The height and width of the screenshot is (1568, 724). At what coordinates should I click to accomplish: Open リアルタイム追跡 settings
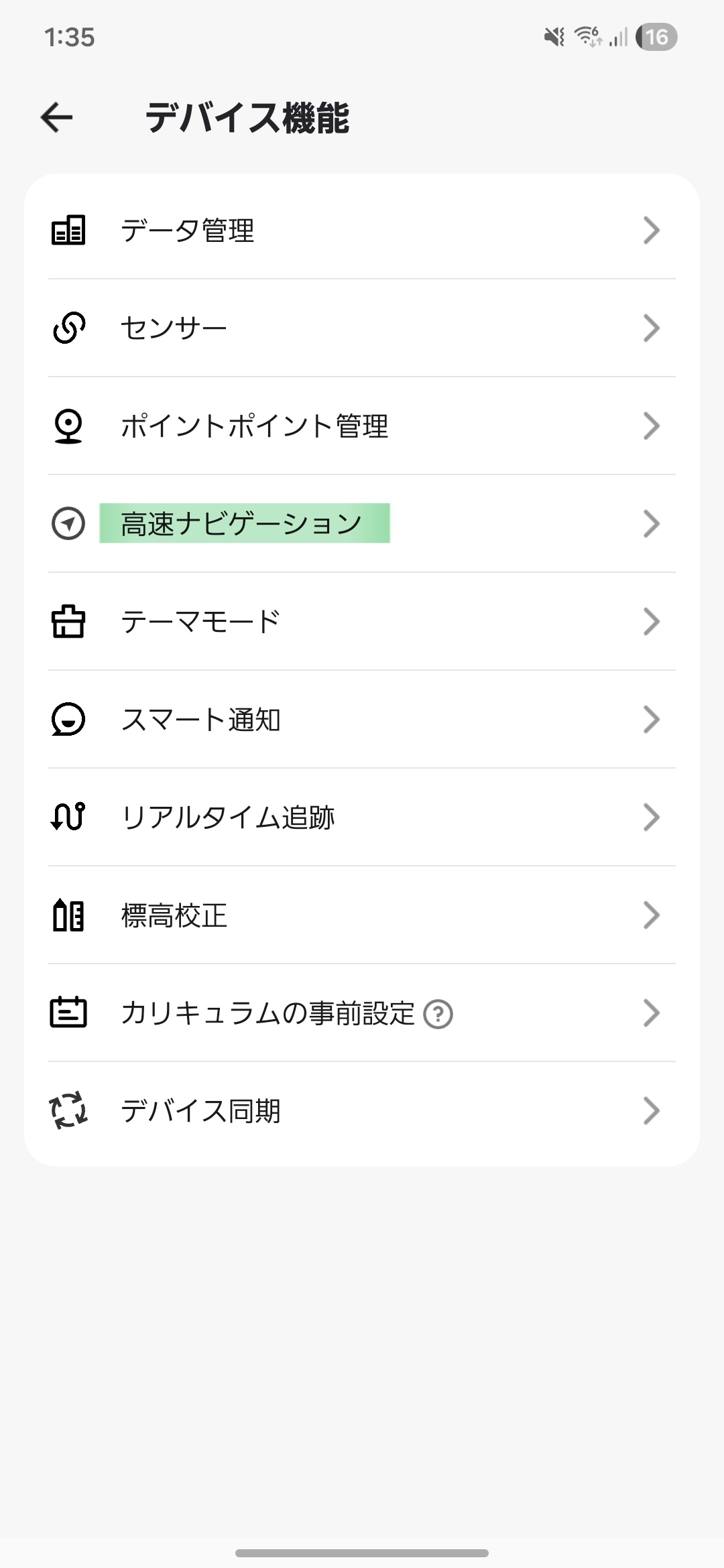click(x=229, y=818)
